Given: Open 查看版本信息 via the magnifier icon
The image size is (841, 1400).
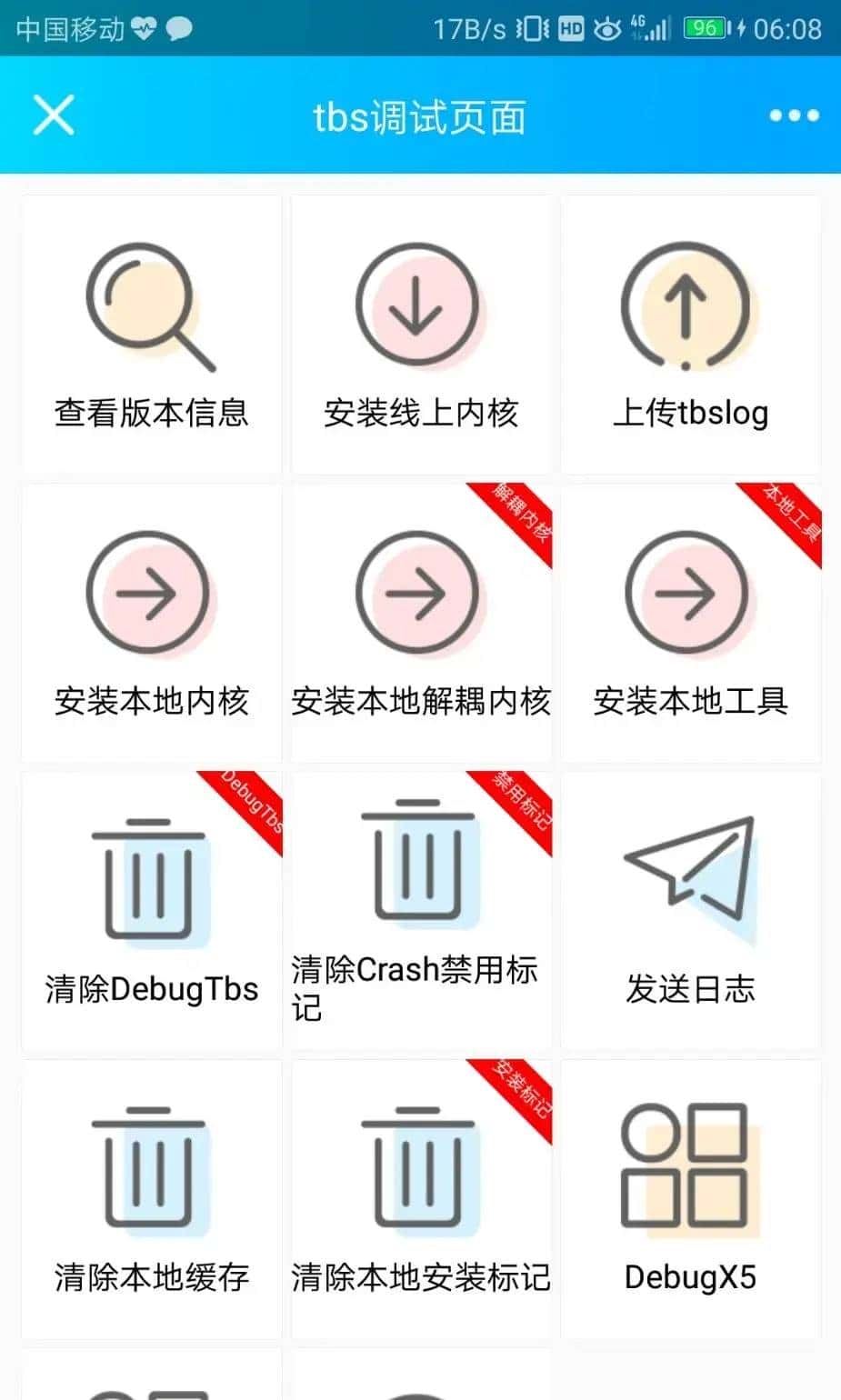Looking at the screenshot, I should (148, 305).
